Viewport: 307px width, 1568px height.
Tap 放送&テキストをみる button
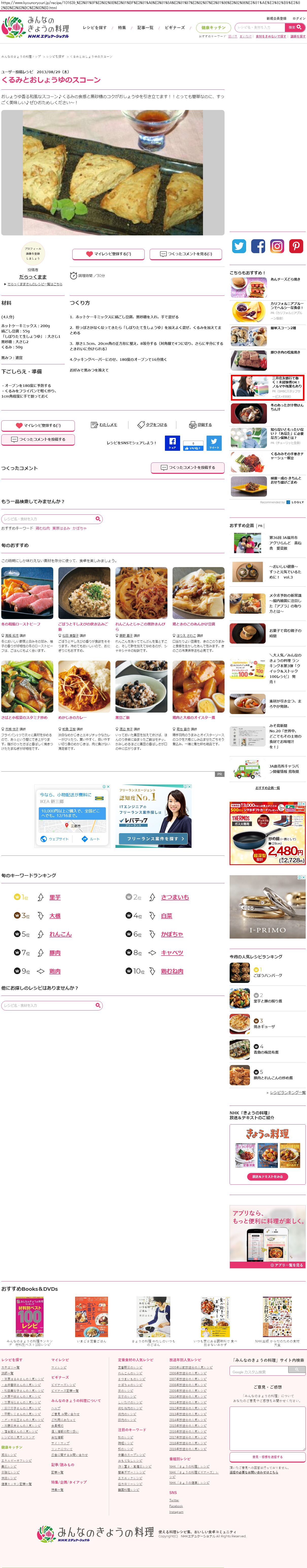tap(267, 1177)
